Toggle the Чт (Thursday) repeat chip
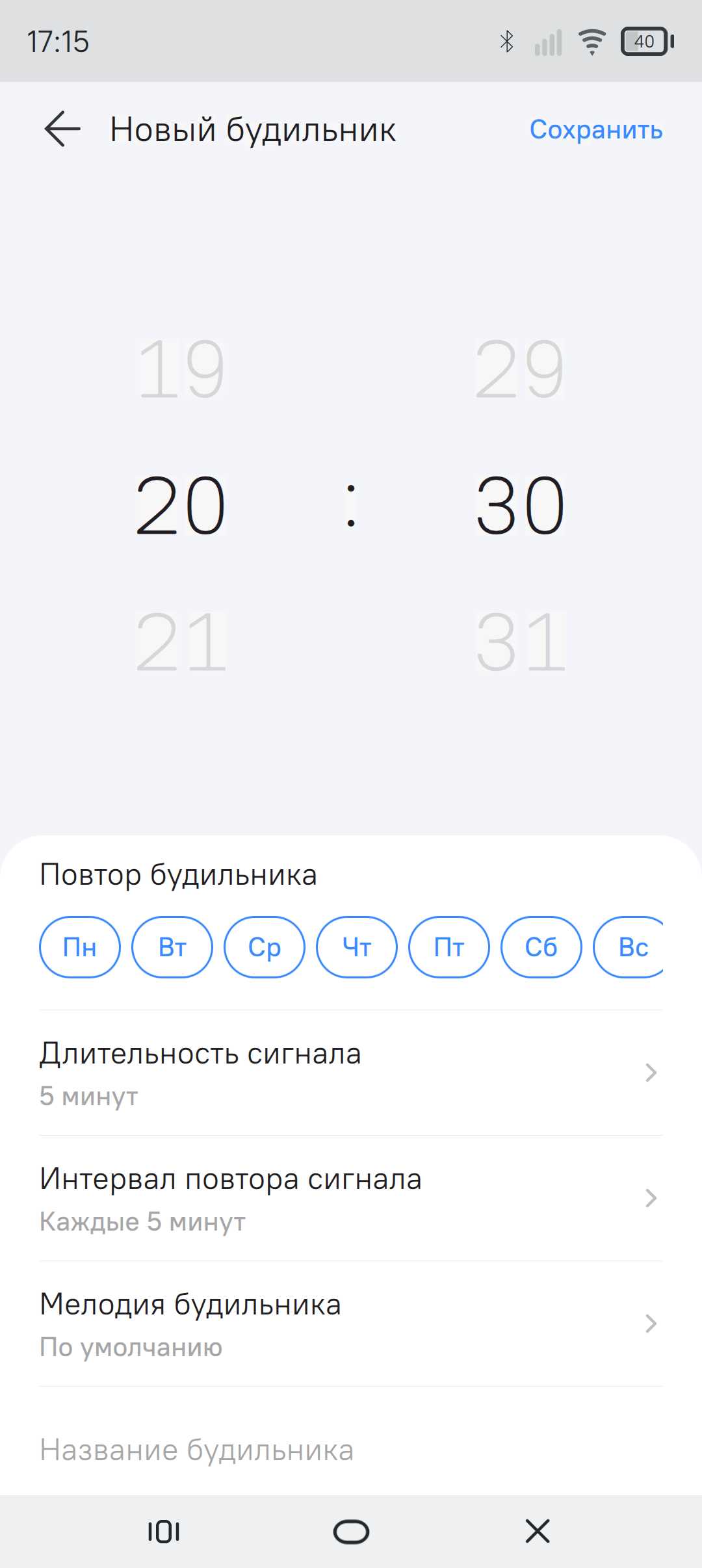This screenshot has height=1568, width=702. (357, 947)
